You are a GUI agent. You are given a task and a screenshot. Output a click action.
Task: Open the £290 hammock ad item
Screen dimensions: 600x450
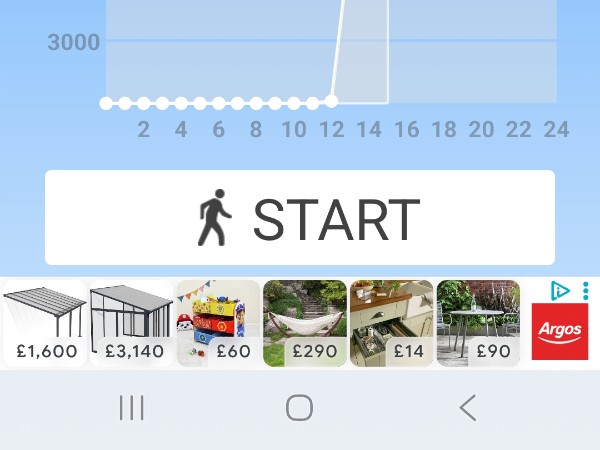tap(305, 323)
